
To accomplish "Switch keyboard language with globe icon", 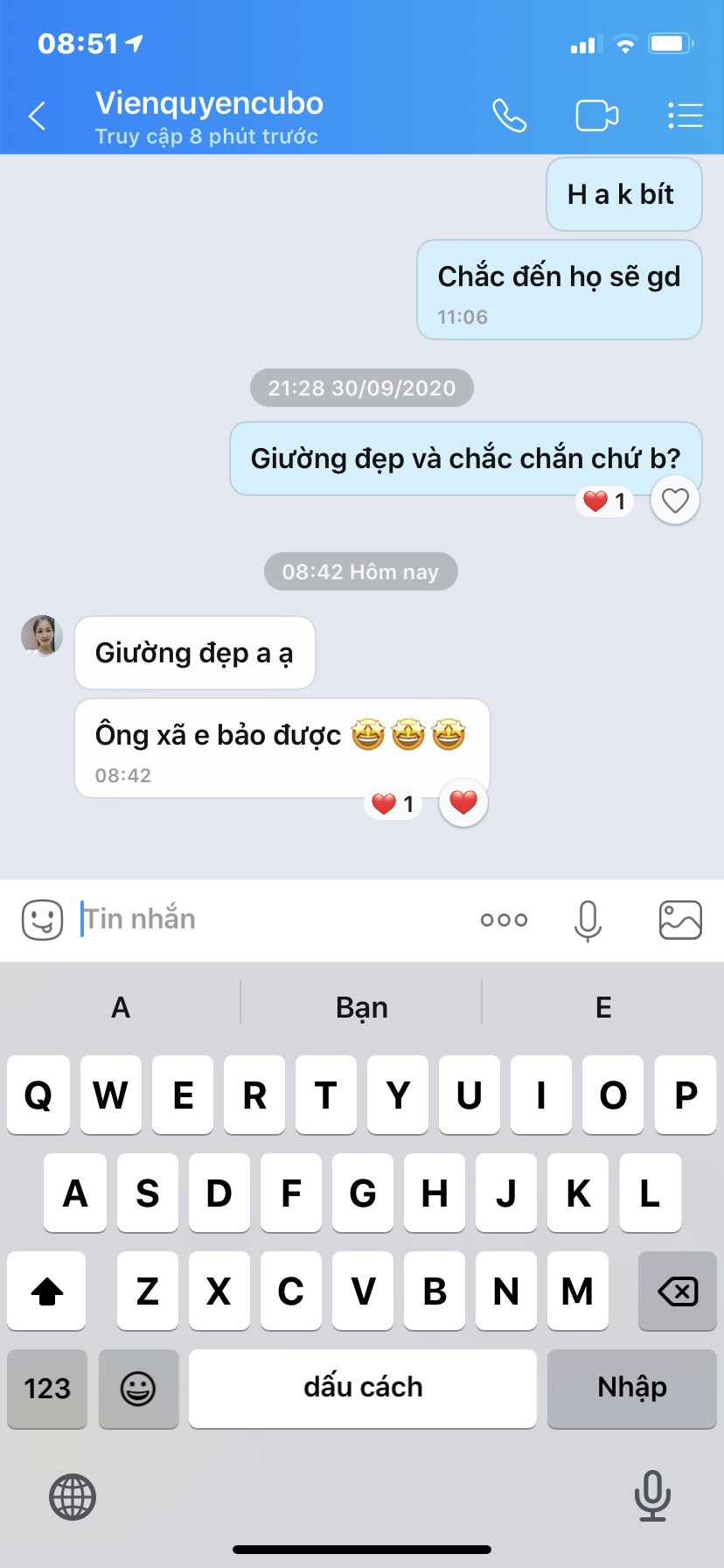I will [x=73, y=1496].
